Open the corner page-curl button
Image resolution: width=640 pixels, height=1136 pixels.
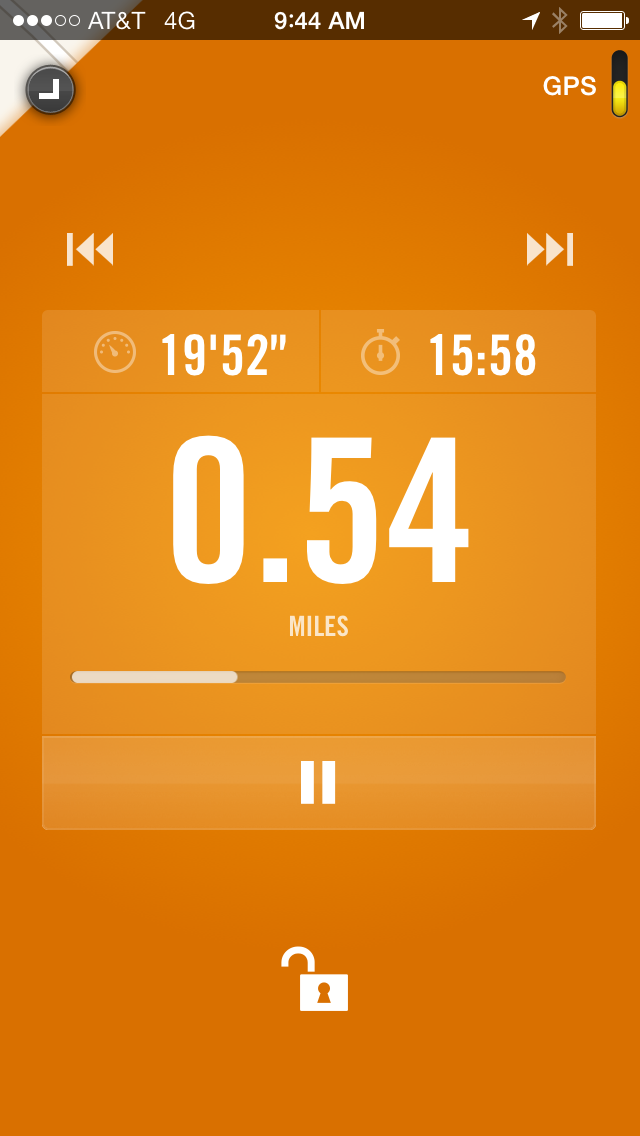click(x=50, y=90)
